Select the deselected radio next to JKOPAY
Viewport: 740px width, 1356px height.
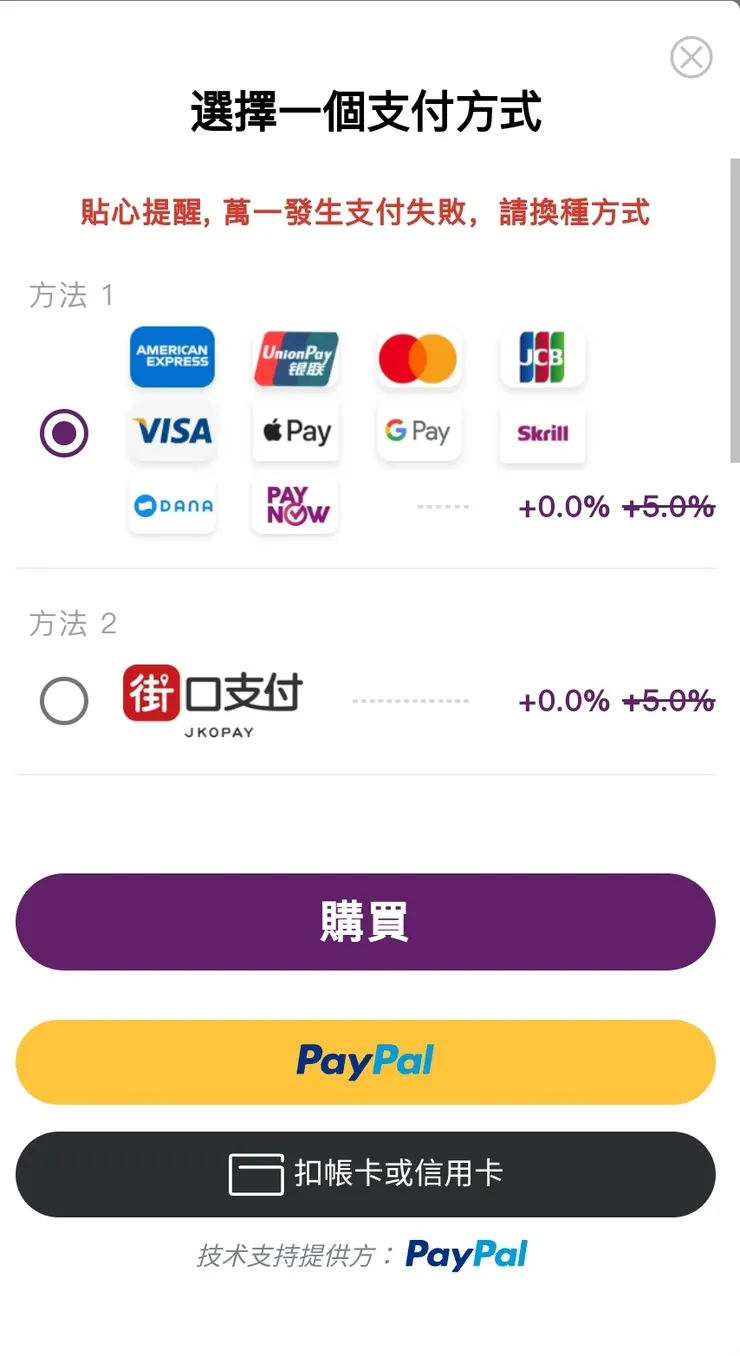click(x=64, y=701)
